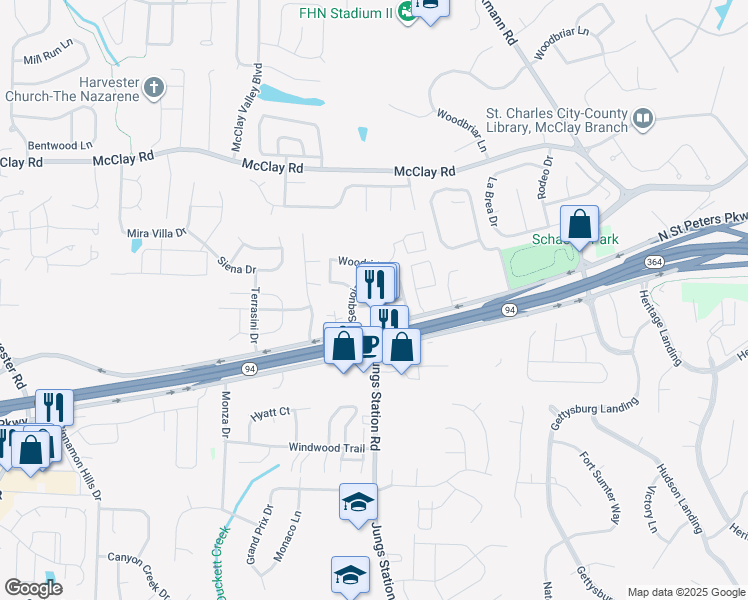Viewport: 748px width, 600px height.
Task: Open the stacked restaurant marker by Woodbriar
Action: point(375,284)
